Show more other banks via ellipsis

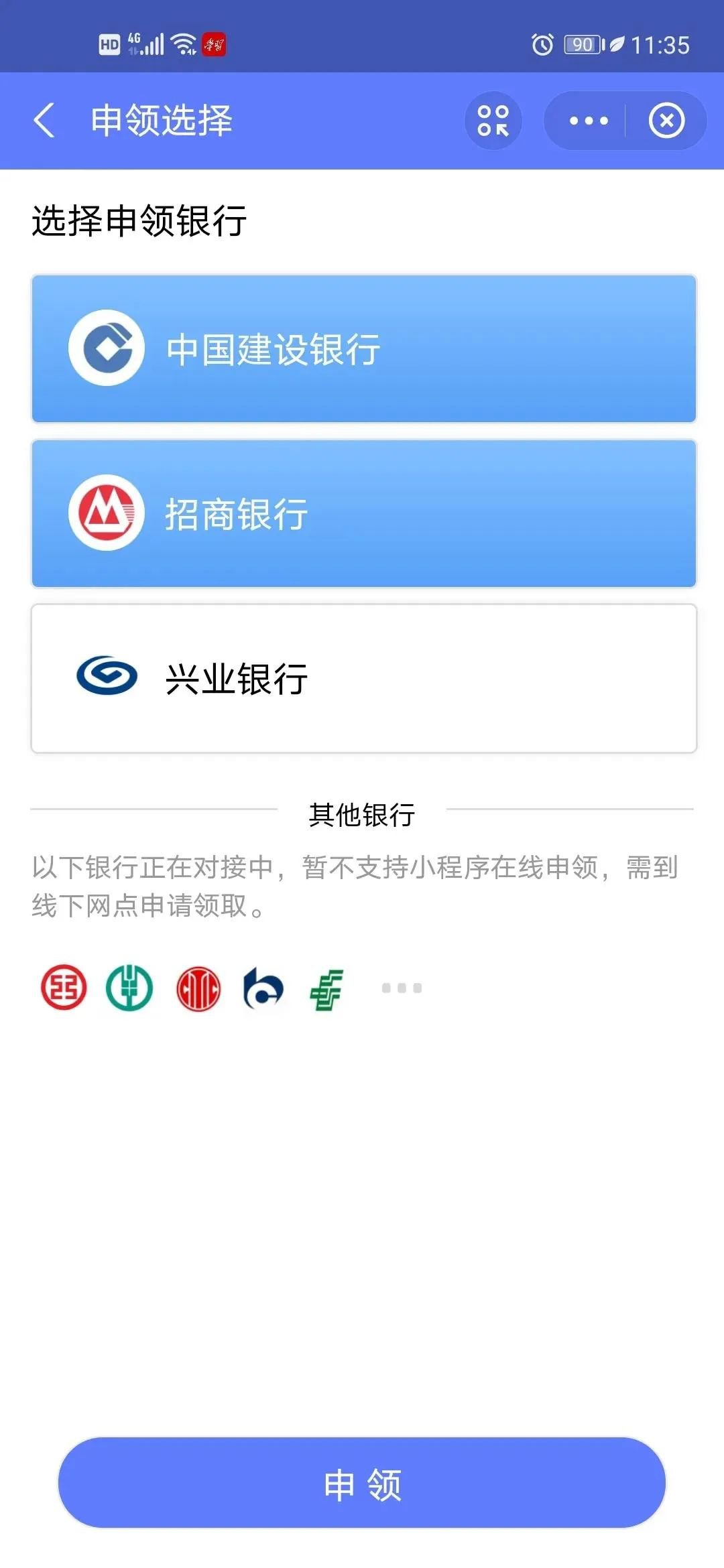click(x=401, y=988)
